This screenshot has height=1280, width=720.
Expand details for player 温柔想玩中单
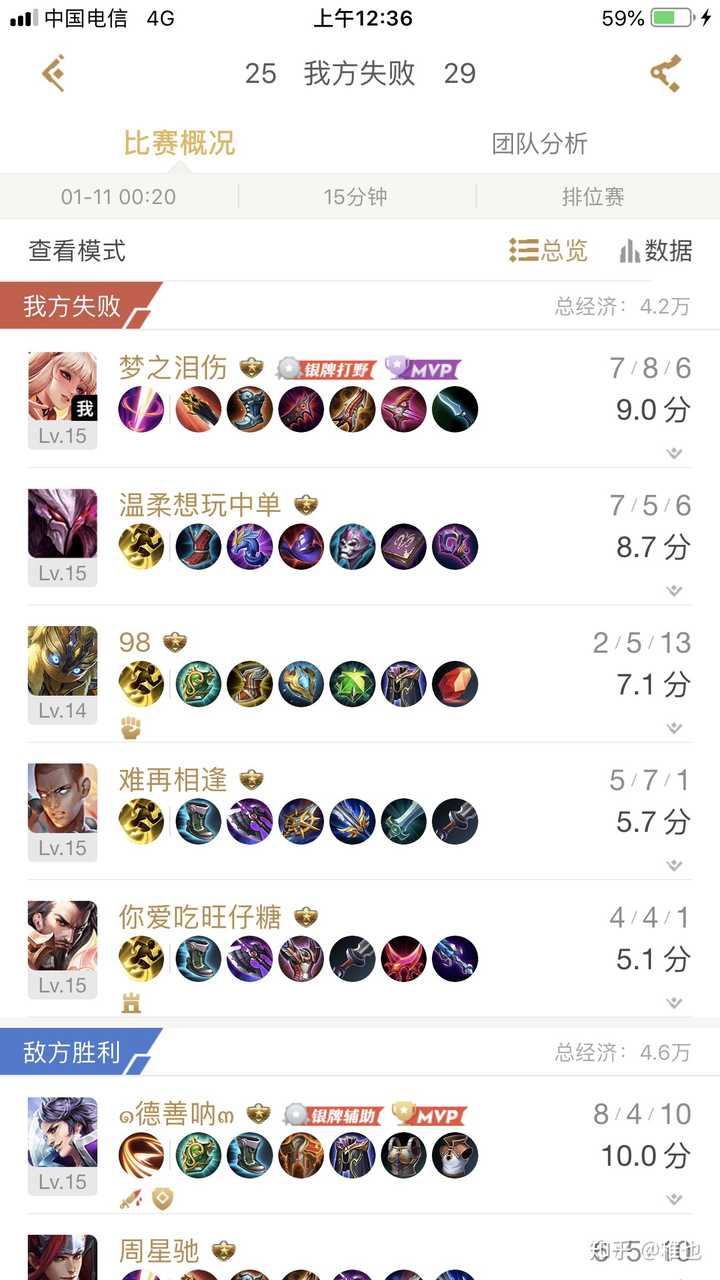[675, 590]
